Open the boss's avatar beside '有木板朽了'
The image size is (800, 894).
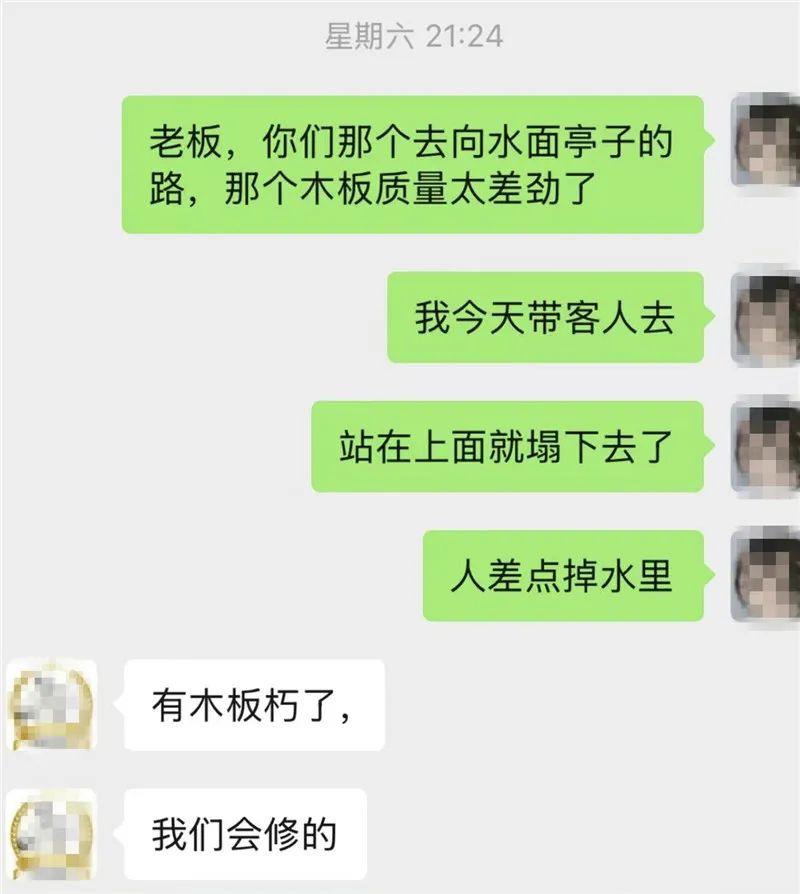(51, 704)
